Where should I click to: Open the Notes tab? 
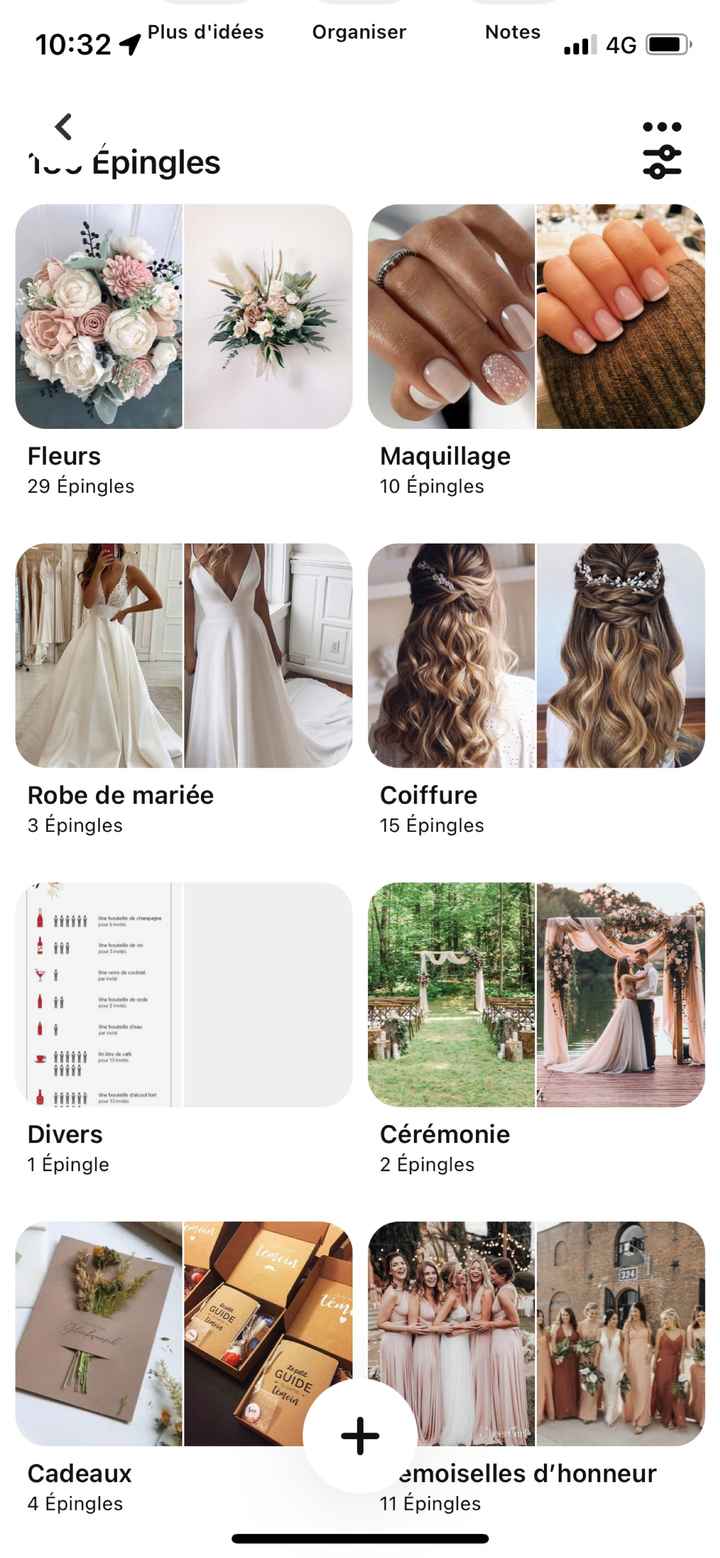(512, 32)
